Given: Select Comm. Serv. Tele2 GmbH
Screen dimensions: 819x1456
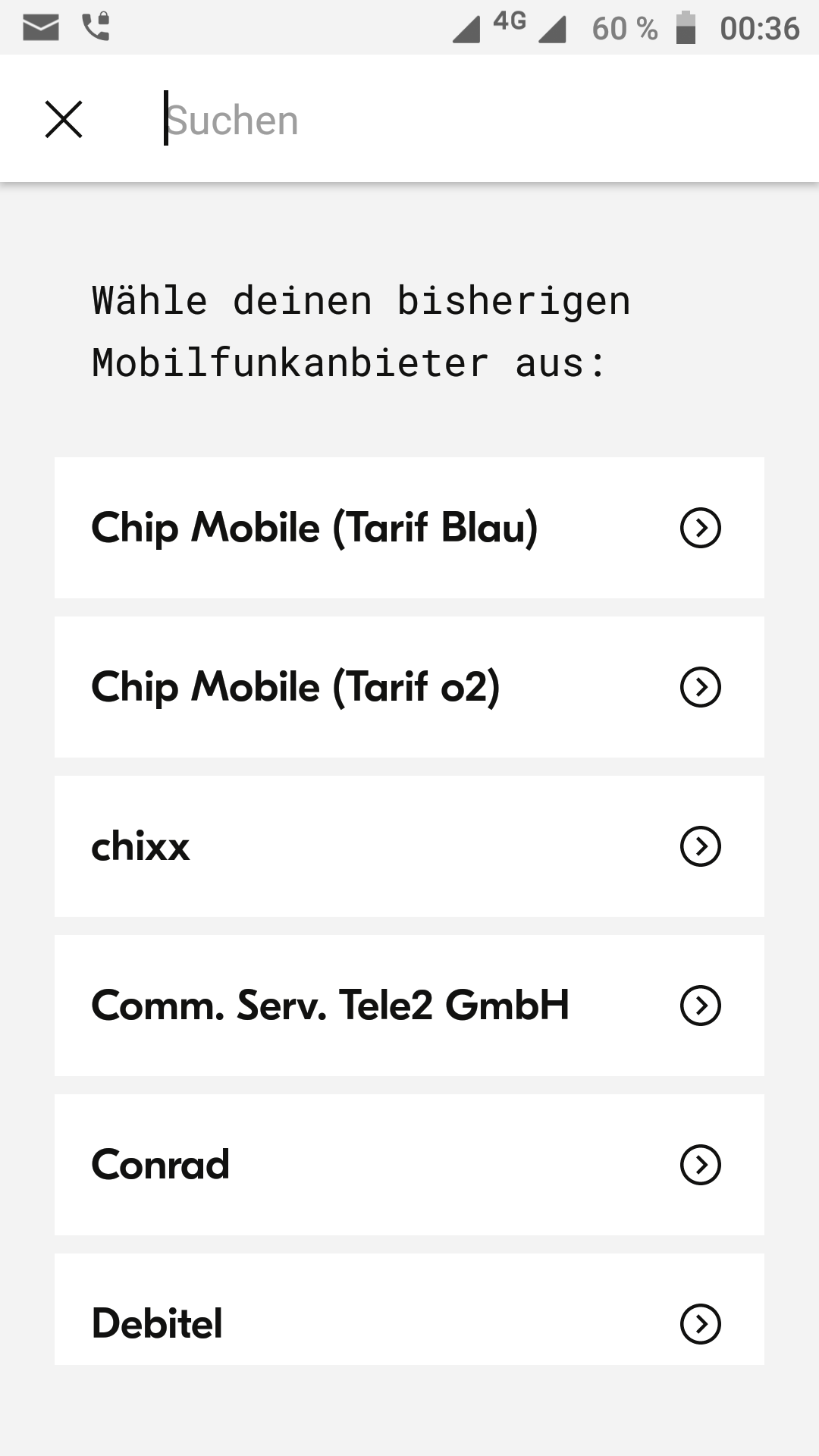Looking at the screenshot, I should pyautogui.click(x=409, y=1006).
